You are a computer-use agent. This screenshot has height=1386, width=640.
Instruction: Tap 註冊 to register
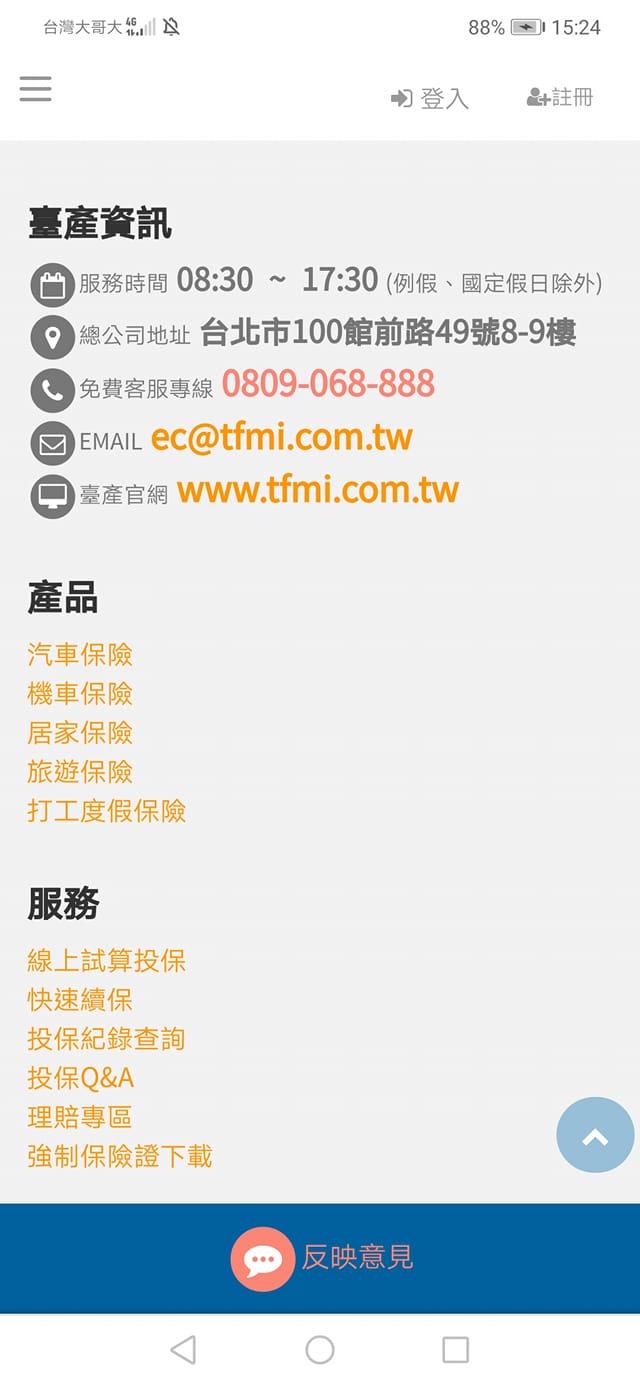click(560, 97)
